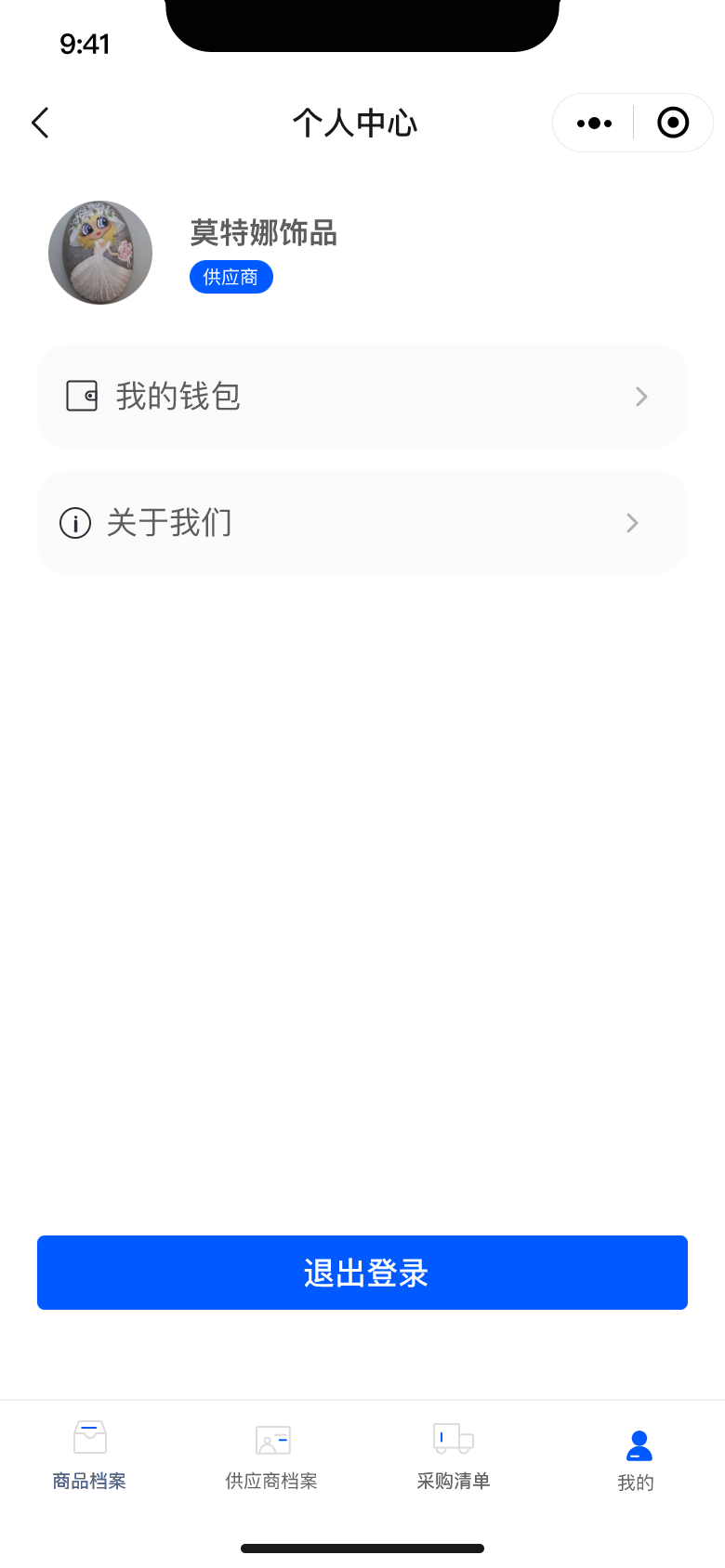
Task: Tap the profile avatar of 莫特娜饰品
Action: [x=100, y=253]
